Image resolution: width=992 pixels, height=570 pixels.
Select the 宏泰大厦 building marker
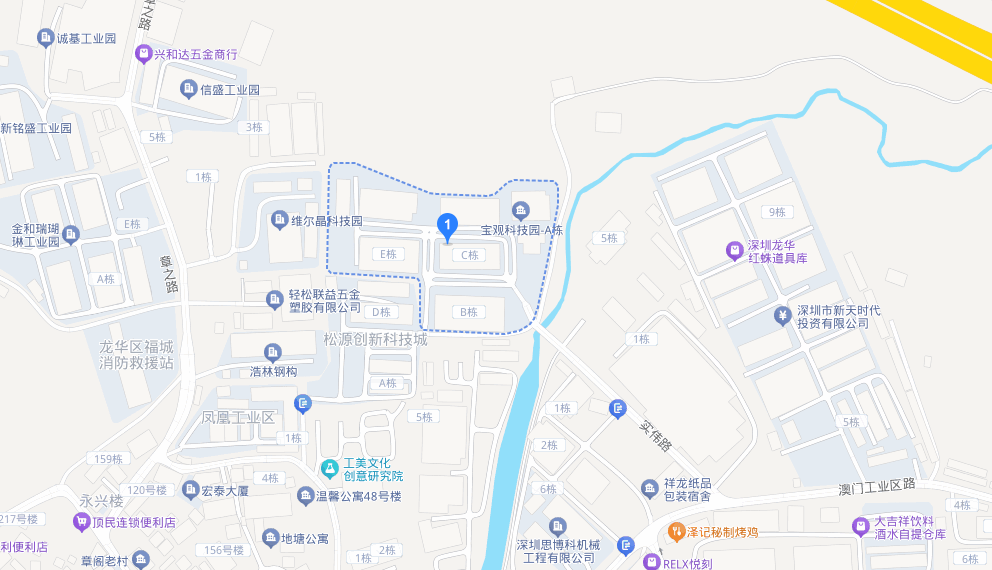coord(191,490)
